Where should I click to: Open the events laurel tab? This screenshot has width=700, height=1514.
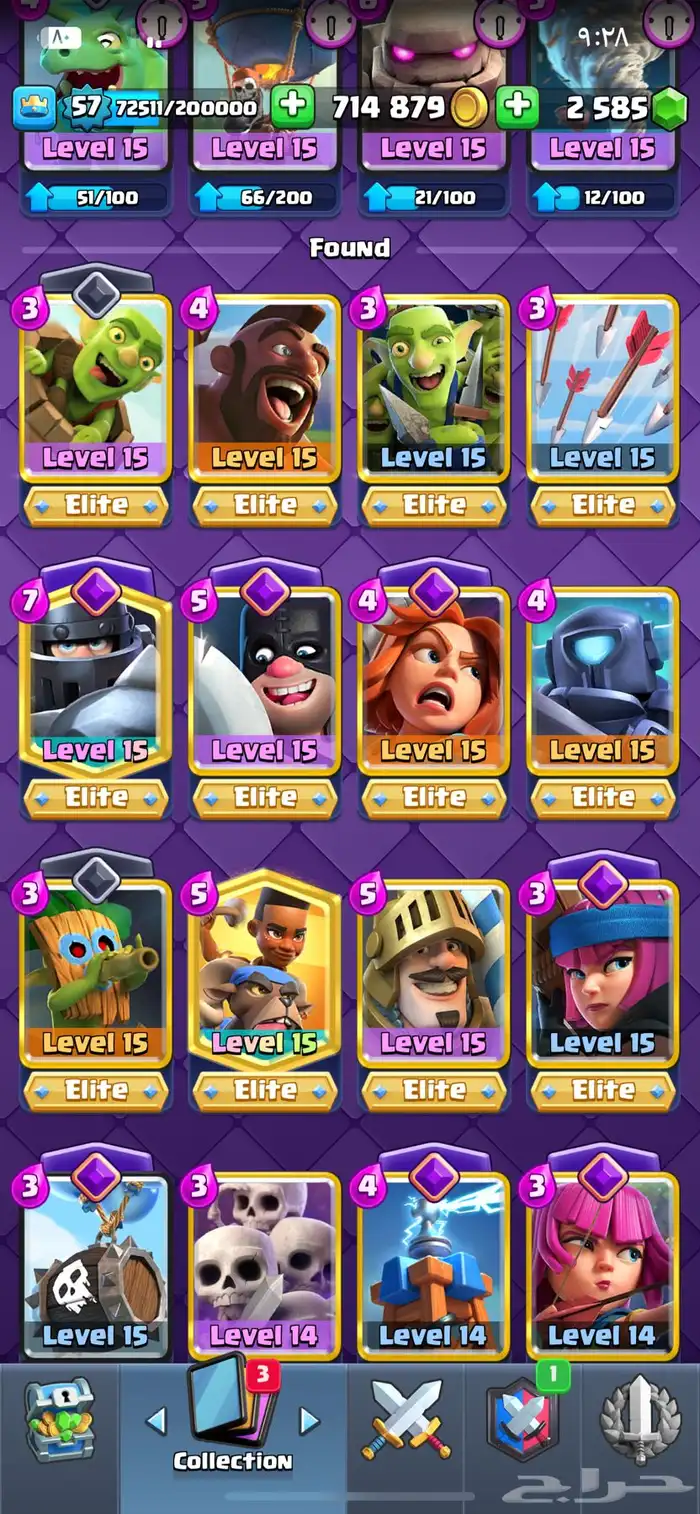pos(640,1420)
